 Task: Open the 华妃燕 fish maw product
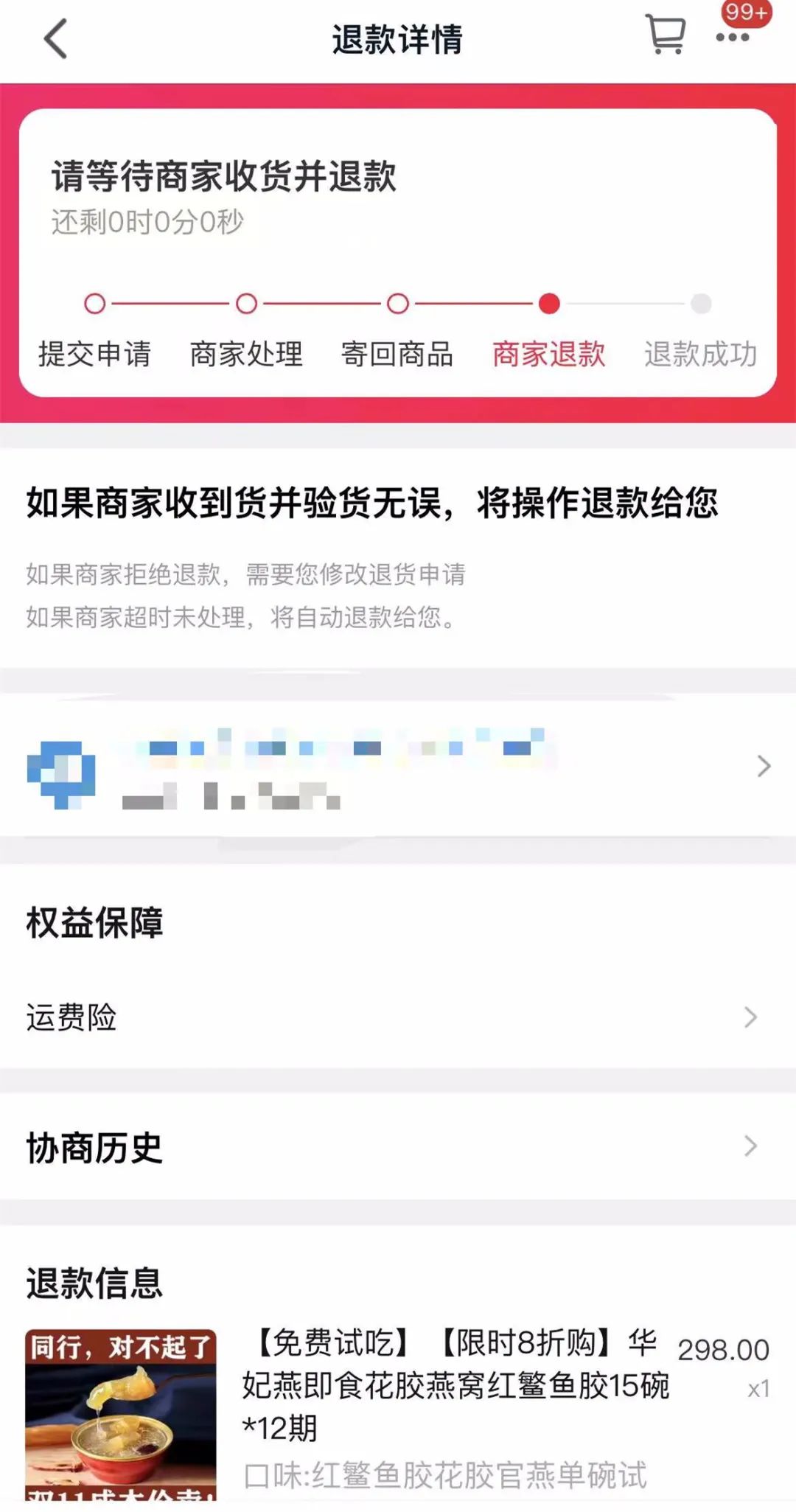(455, 1386)
